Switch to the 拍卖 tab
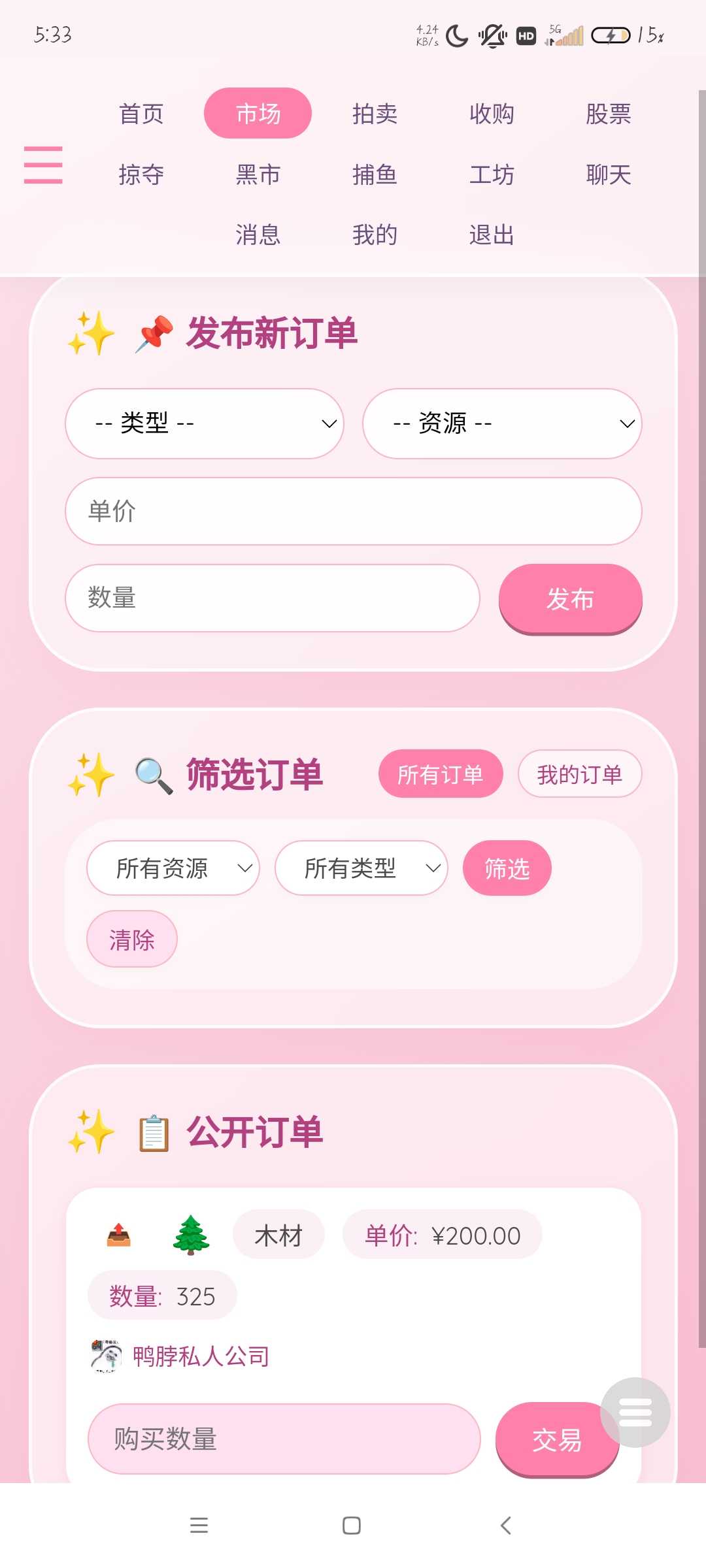Image resolution: width=706 pixels, height=1568 pixels. click(375, 114)
